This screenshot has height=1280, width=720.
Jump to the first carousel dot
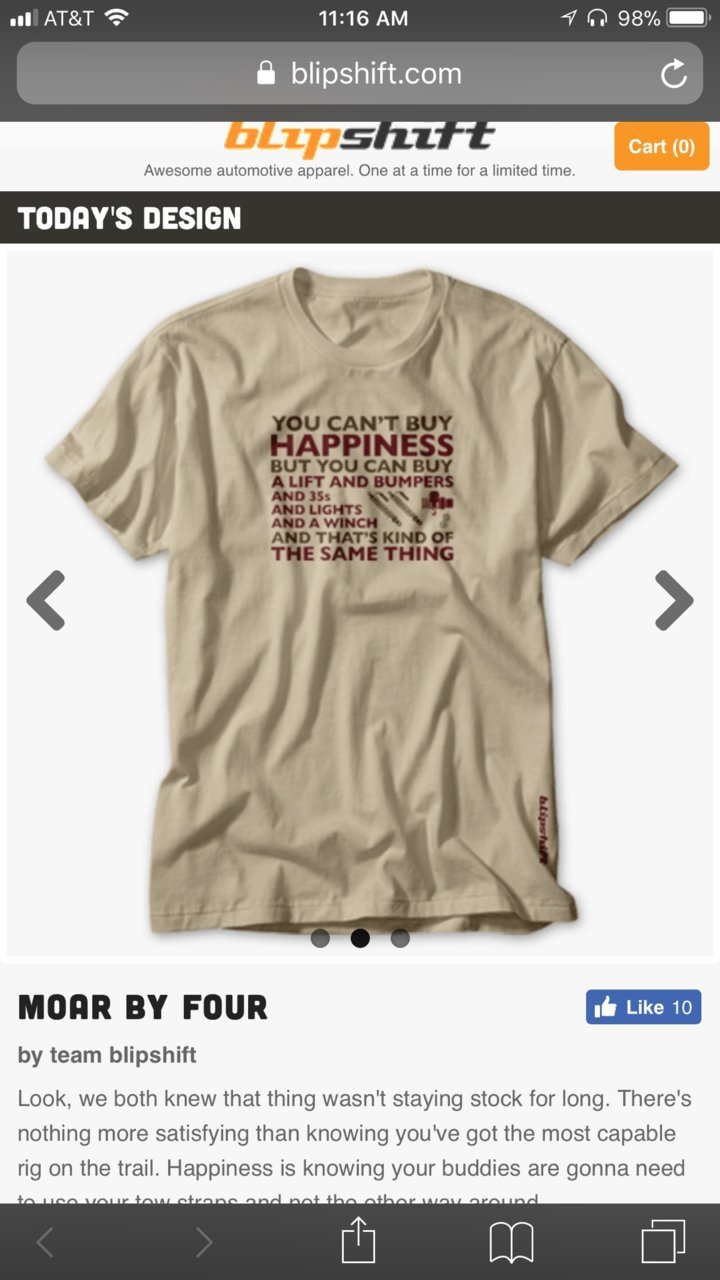click(x=320, y=938)
